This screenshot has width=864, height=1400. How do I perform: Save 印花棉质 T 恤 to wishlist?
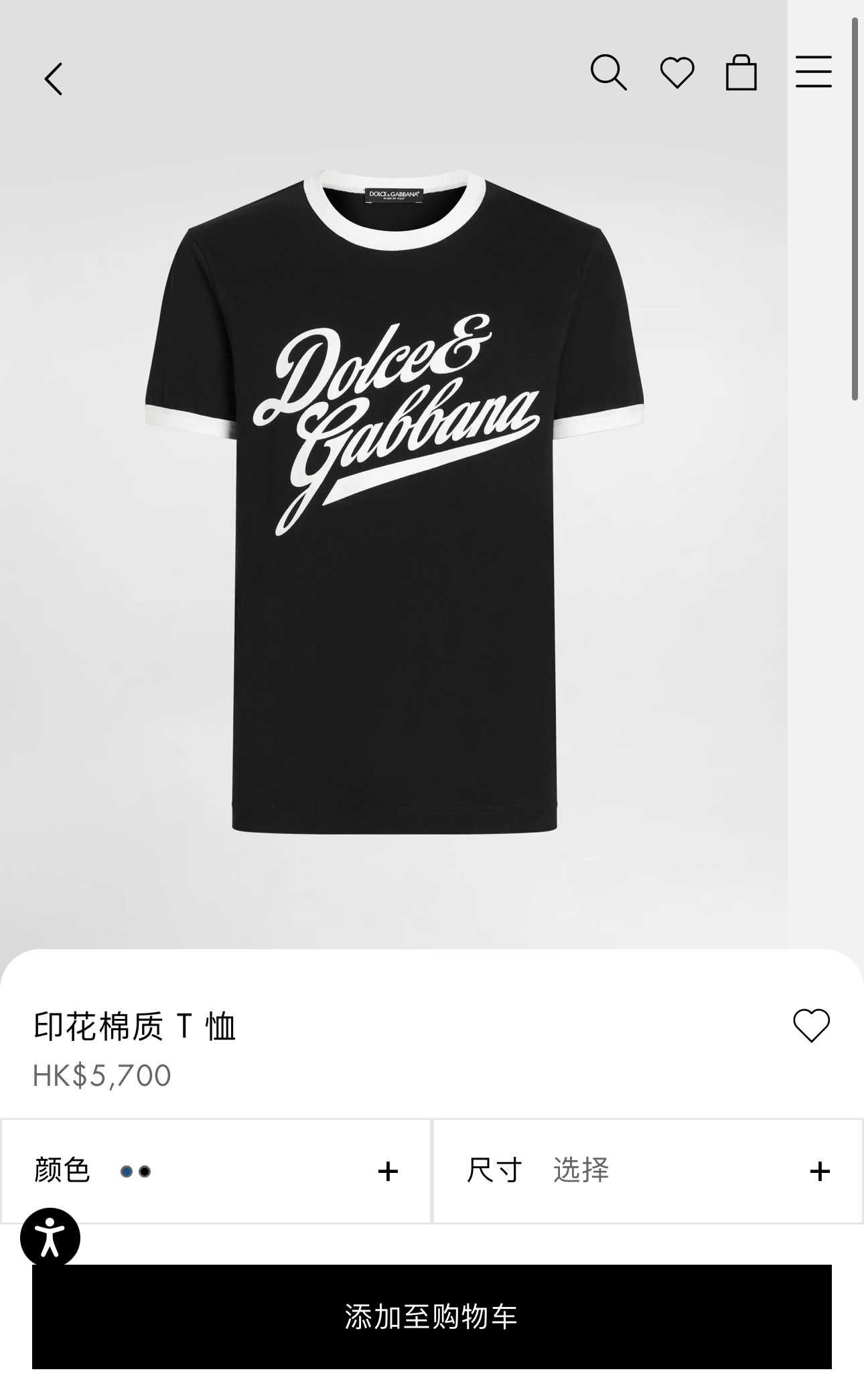point(811,1026)
